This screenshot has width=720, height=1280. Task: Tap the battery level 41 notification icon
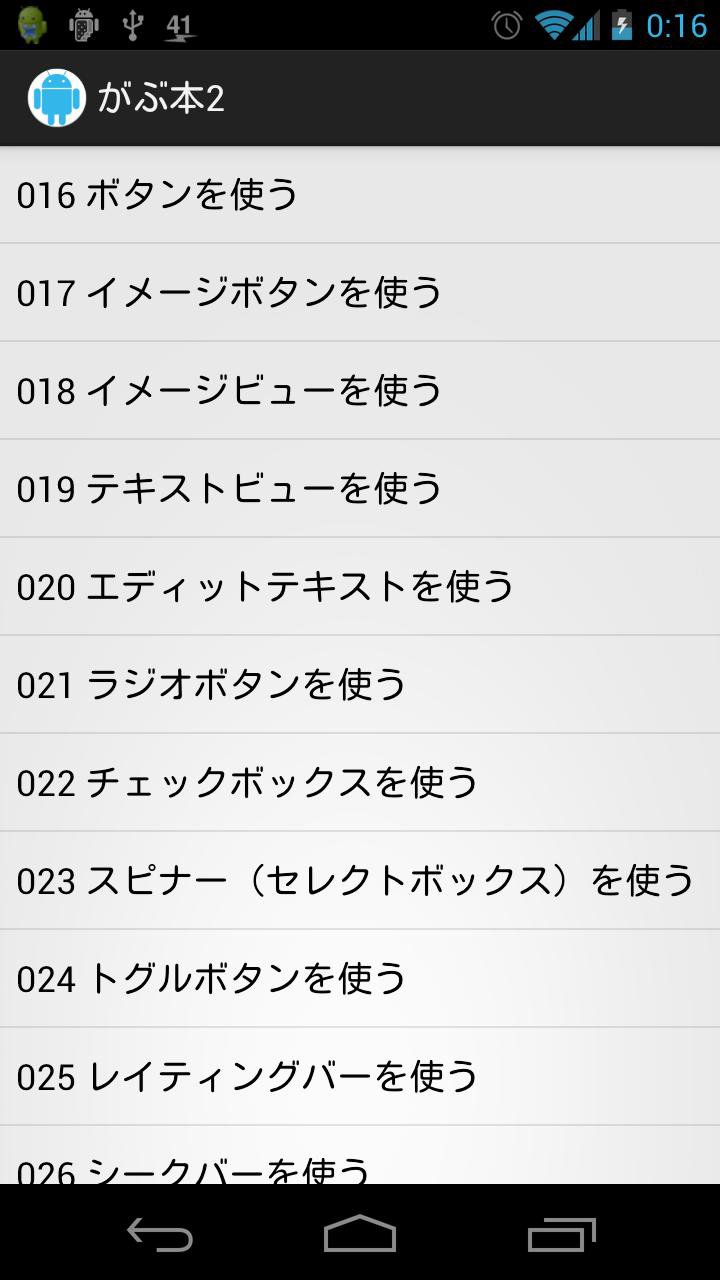(181, 26)
